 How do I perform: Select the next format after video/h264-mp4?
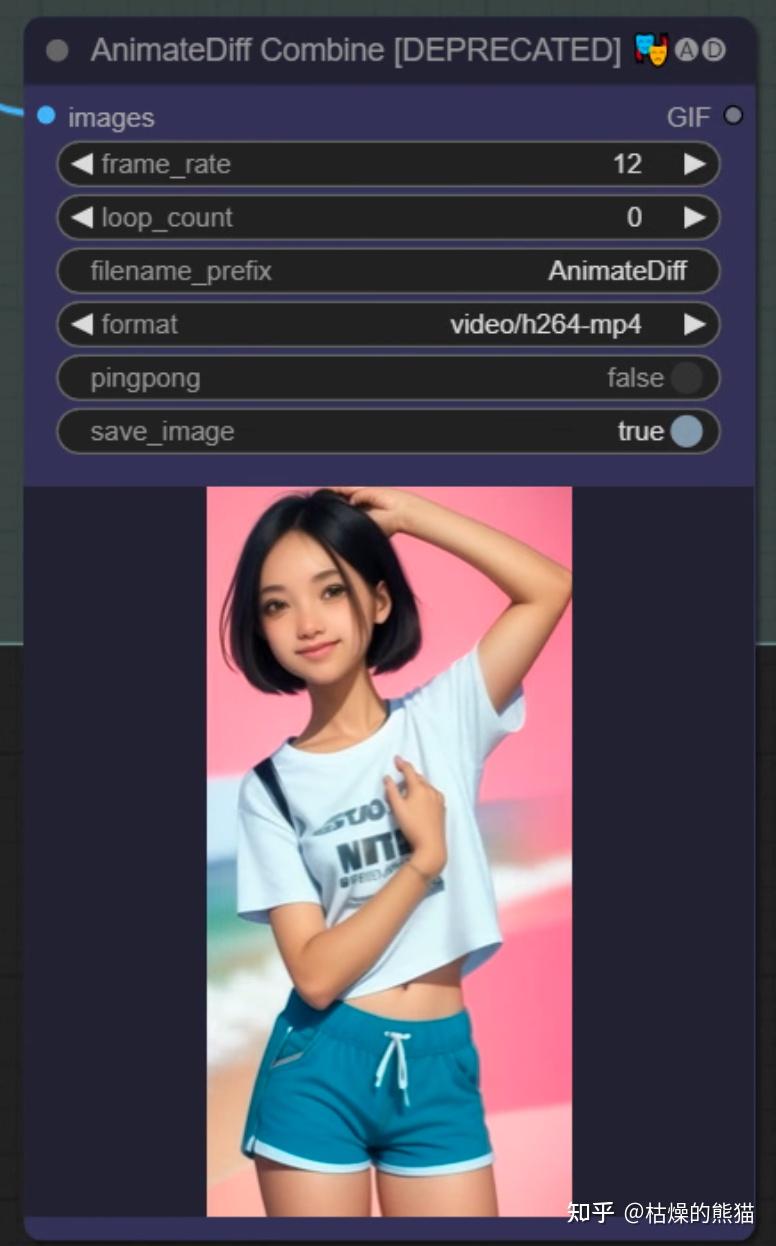coord(694,324)
